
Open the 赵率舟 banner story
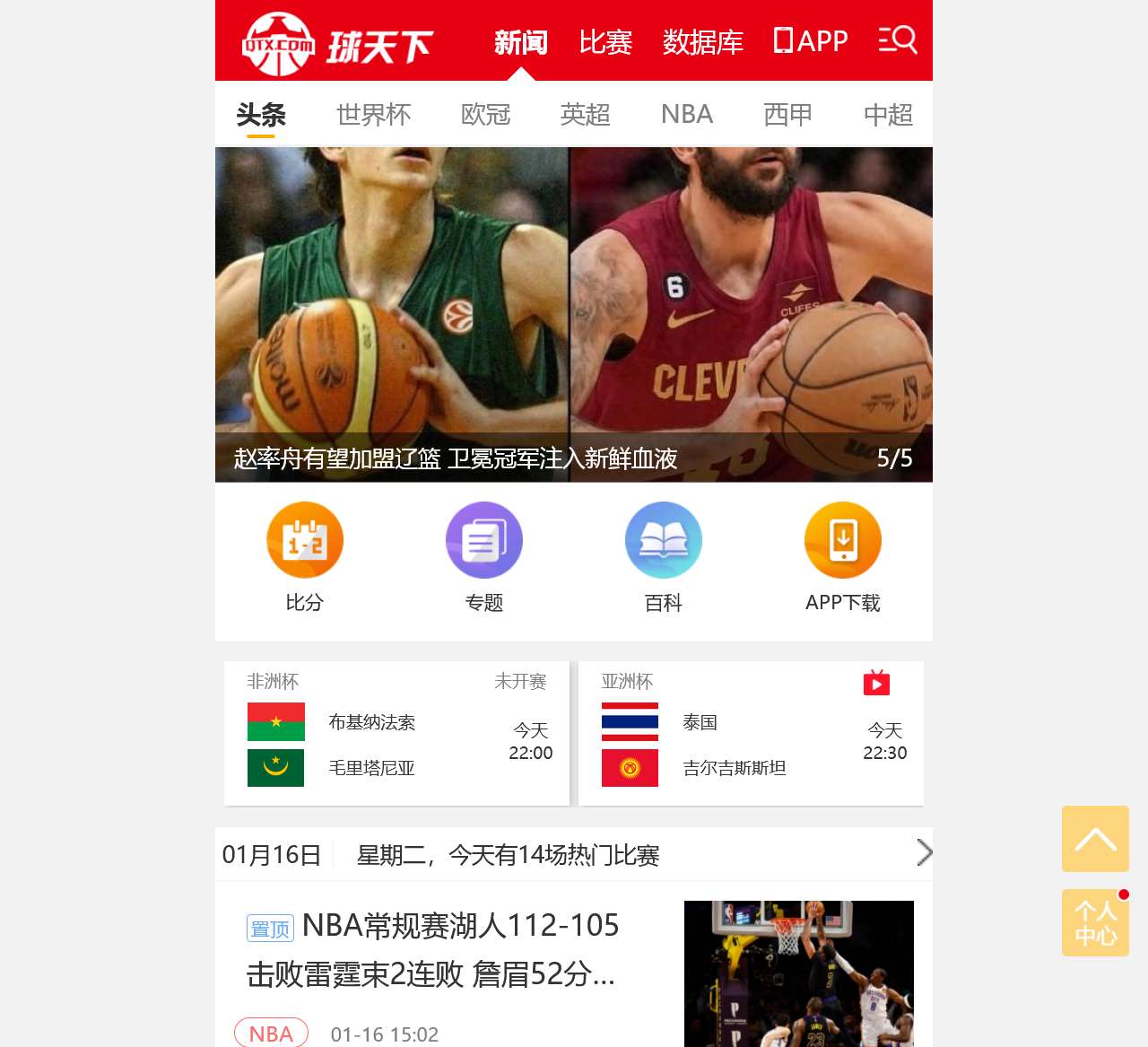[x=456, y=458]
